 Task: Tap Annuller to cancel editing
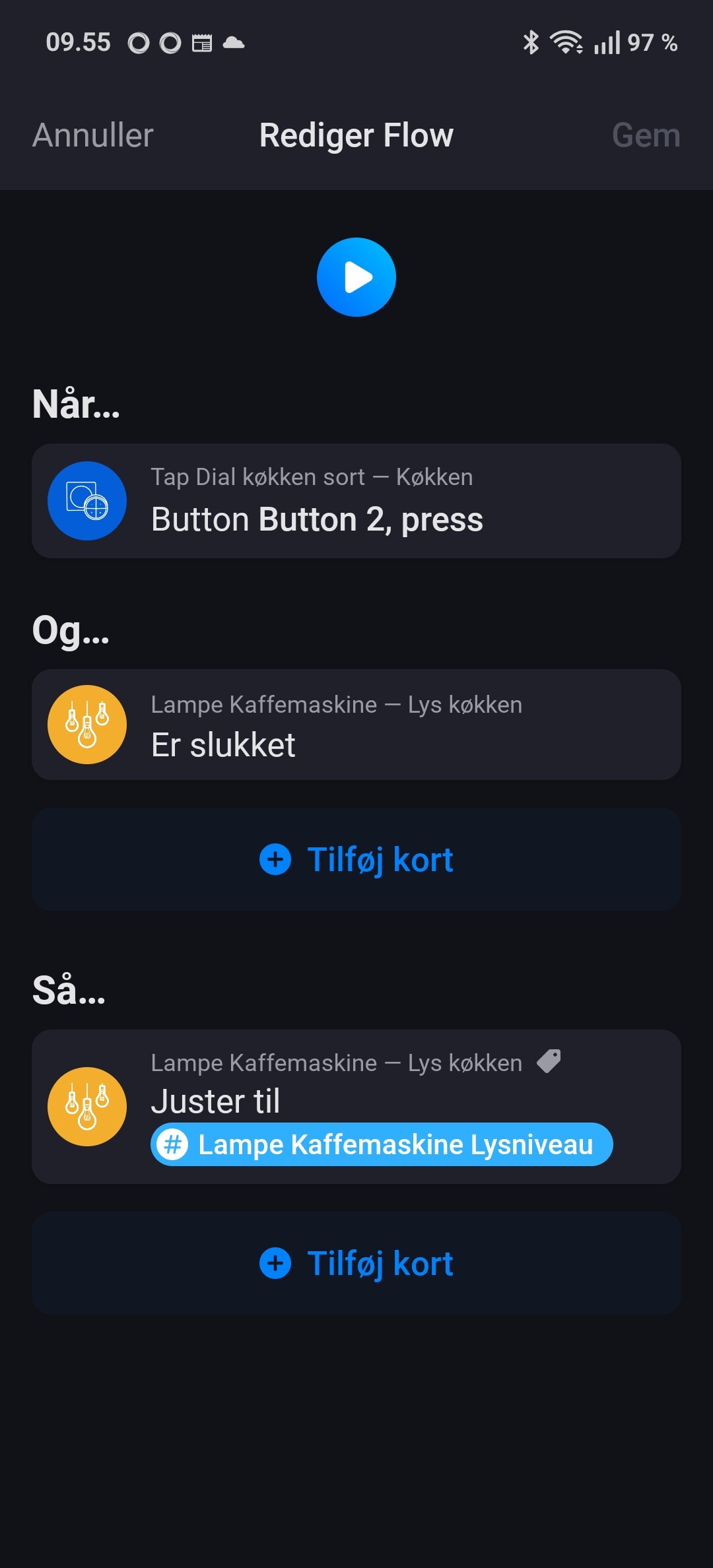93,135
